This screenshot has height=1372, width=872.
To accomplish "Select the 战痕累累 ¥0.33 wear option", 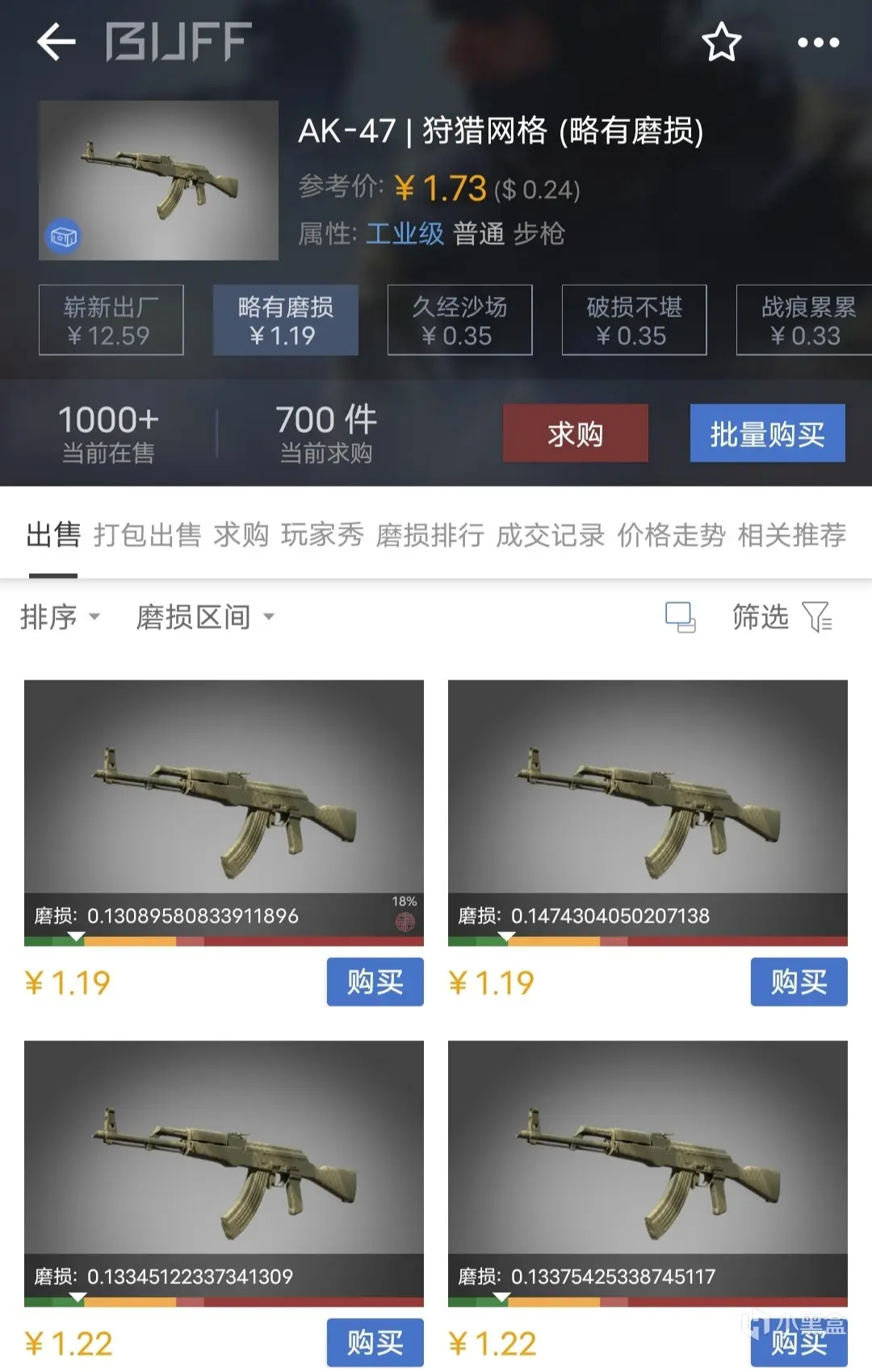I will coord(806,320).
